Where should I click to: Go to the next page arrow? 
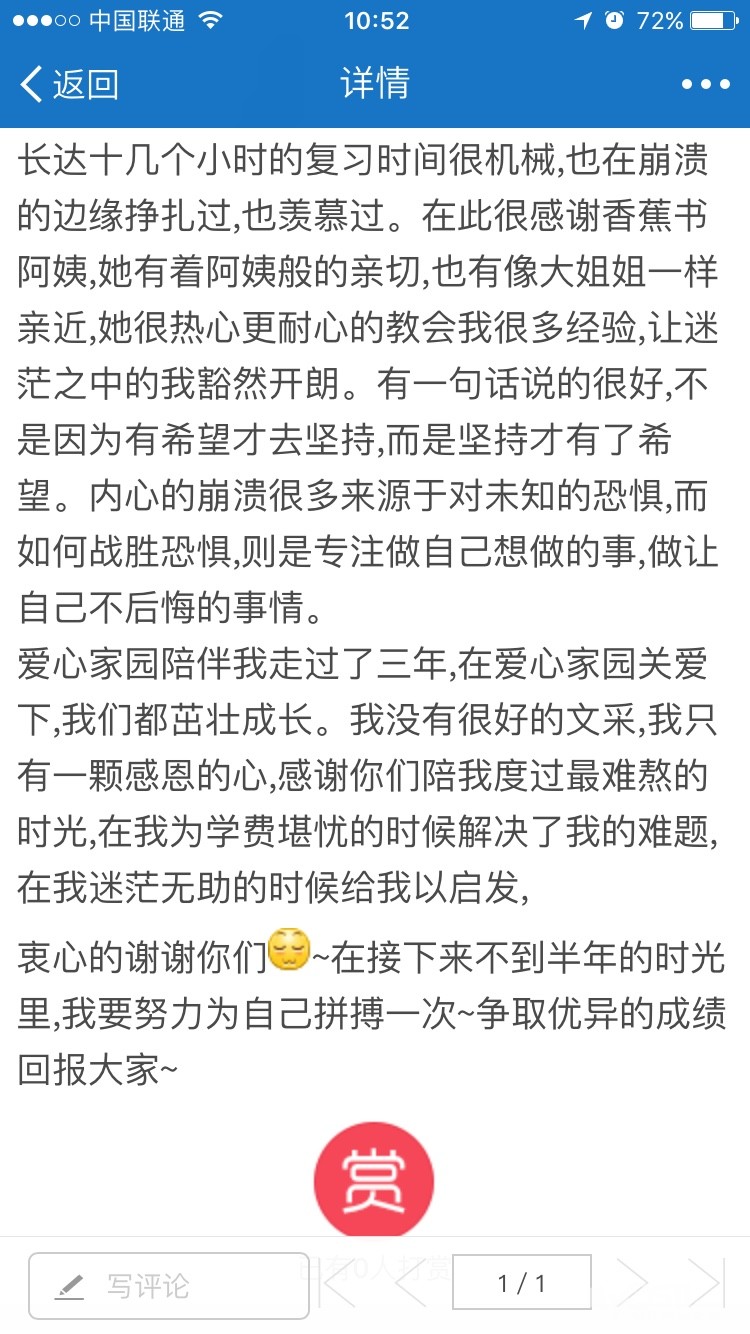(x=632, y=1284)
